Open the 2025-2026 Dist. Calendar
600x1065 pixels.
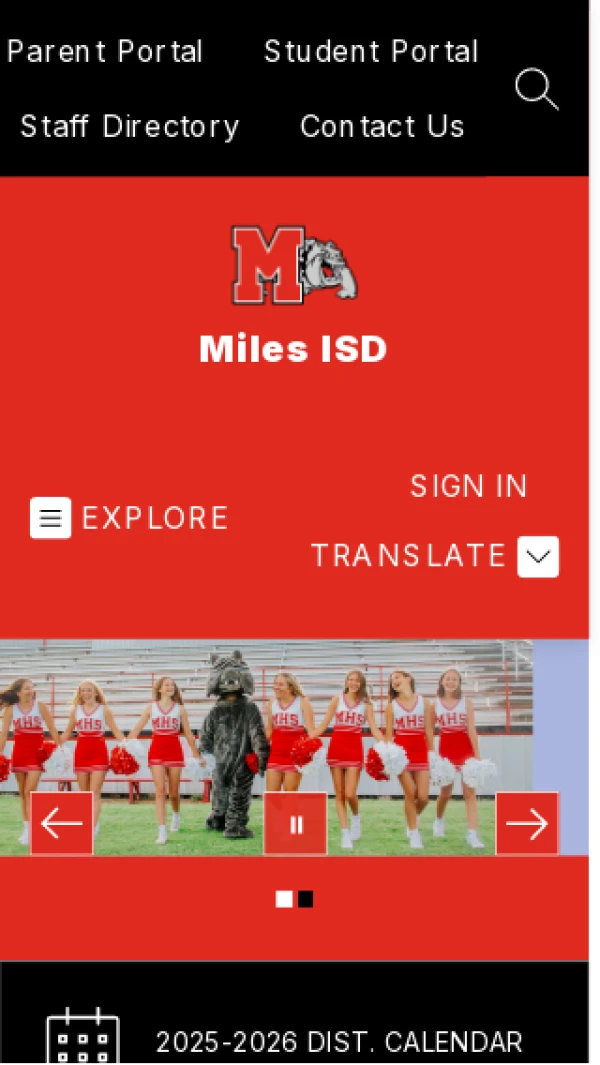click(338, 1043)
